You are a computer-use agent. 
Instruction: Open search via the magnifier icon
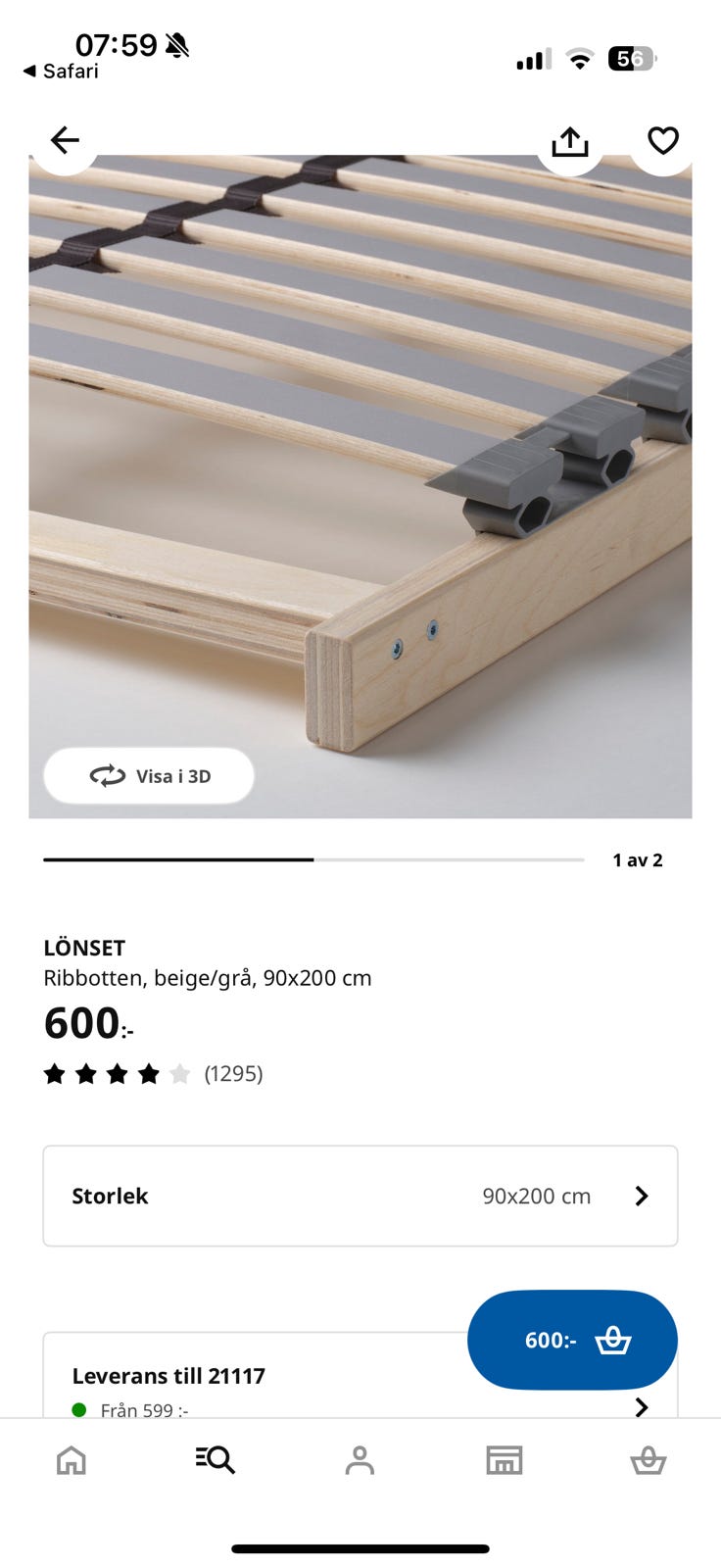(x=215, y=1460)
